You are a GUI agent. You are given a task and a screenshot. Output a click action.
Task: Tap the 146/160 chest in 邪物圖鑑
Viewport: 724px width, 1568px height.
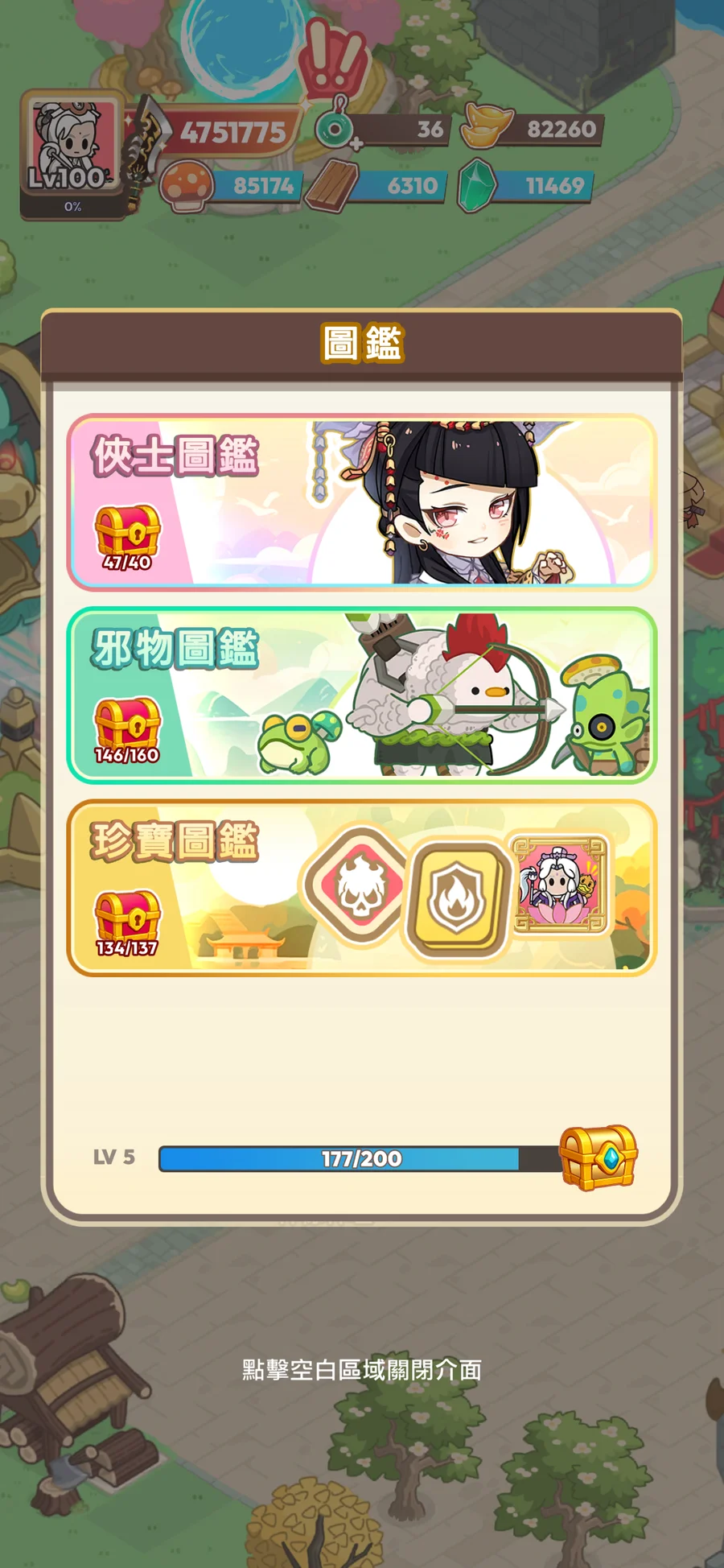[127, 730]
